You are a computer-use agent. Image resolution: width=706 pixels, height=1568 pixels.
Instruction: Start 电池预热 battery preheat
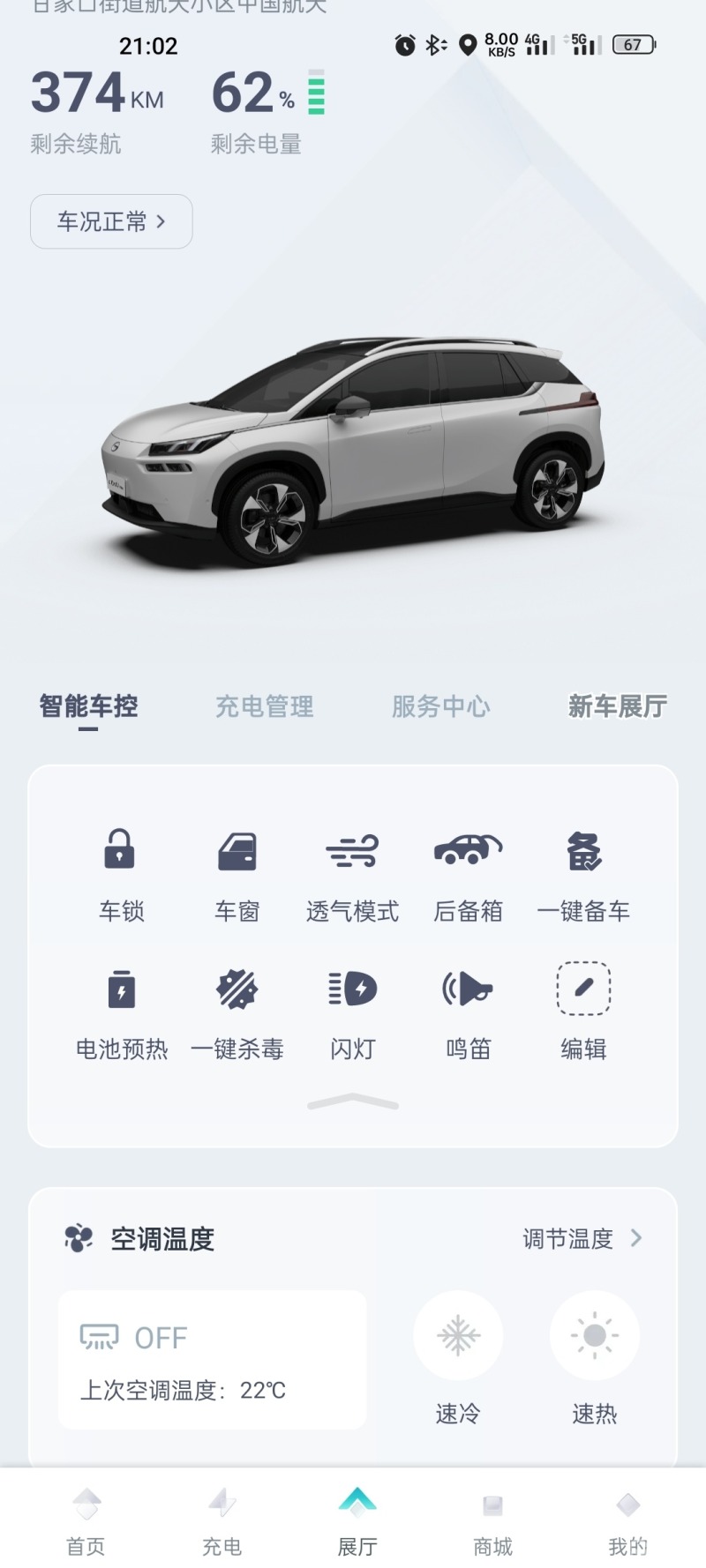pos(119,989)
